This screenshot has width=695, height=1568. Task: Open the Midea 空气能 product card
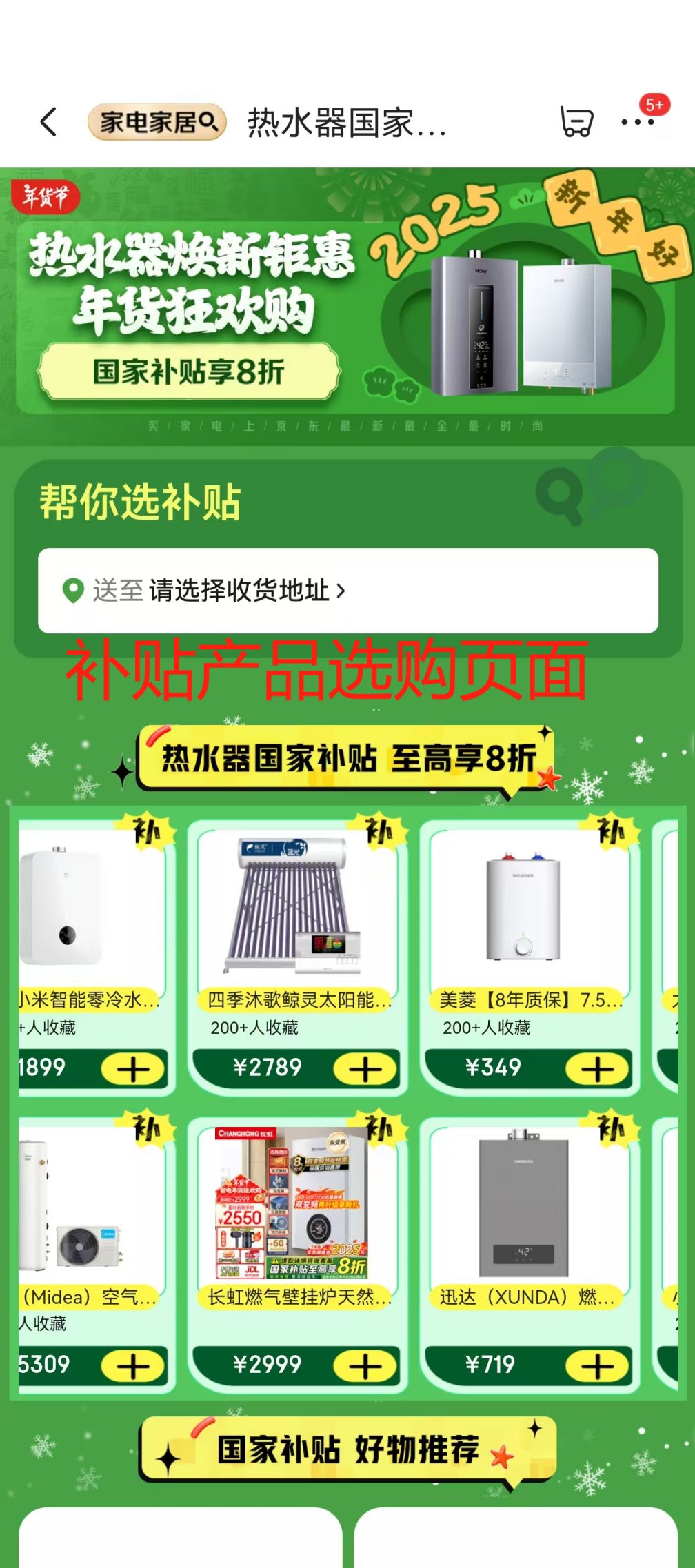tap(90, 1208)
